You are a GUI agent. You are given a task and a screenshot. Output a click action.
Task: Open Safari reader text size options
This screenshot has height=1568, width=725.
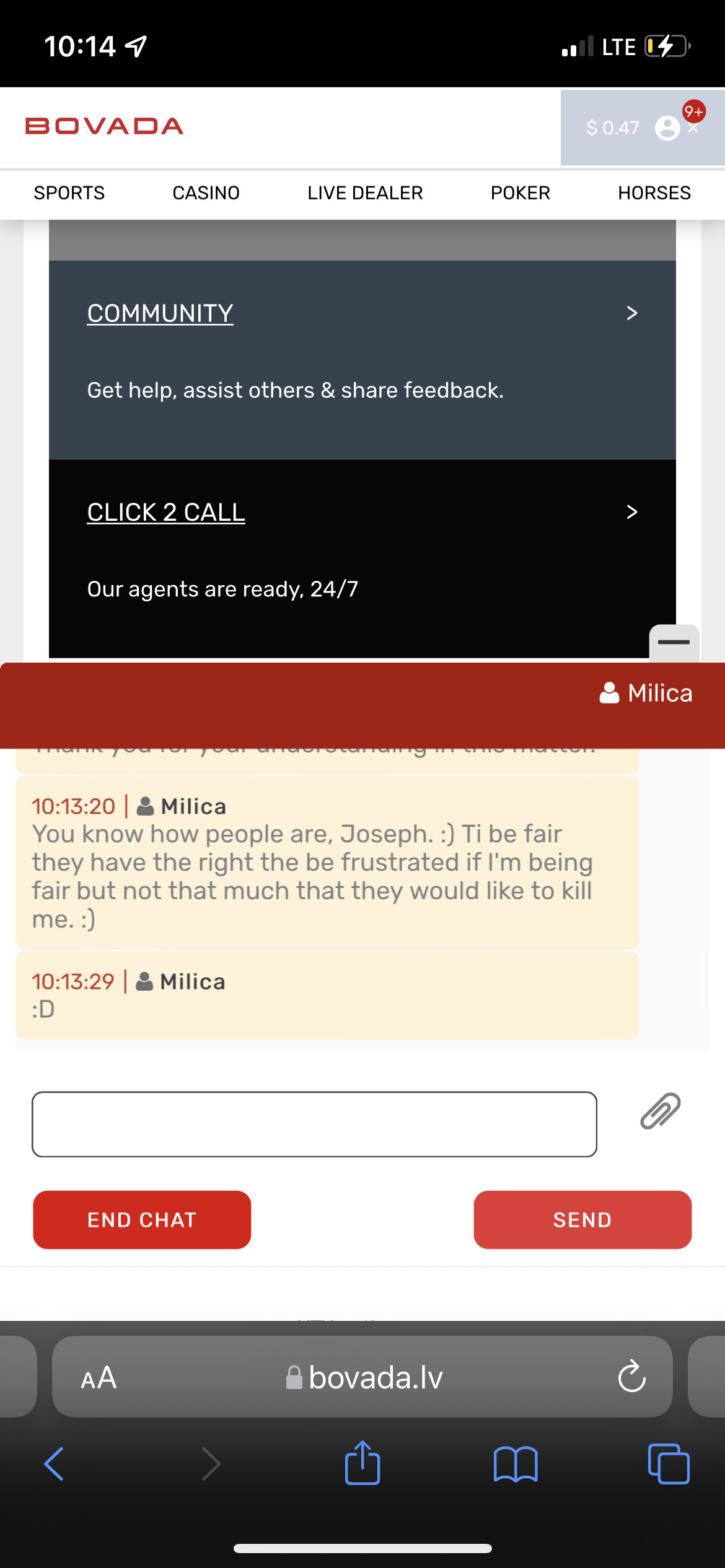coord(99,1378)
